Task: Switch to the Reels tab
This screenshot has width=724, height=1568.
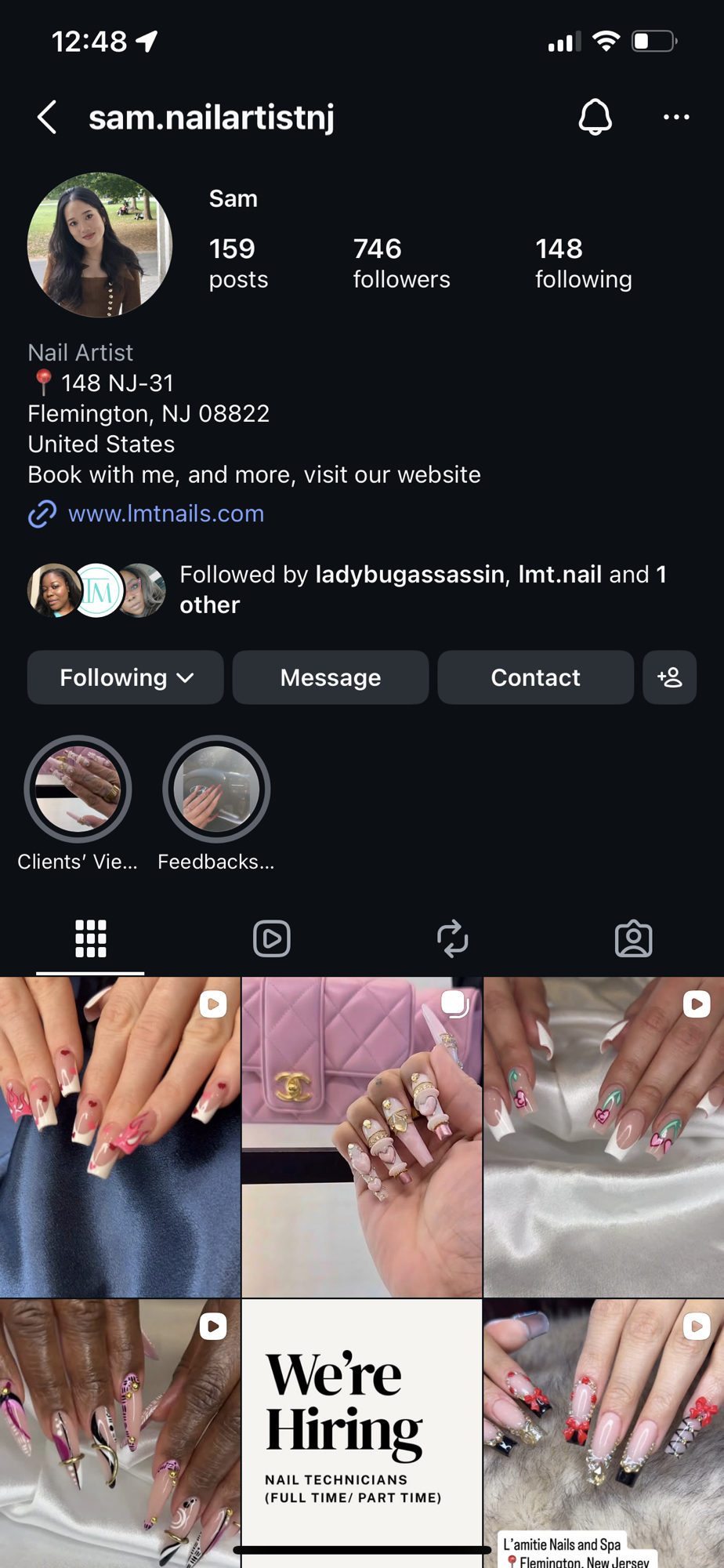Action: pyautogui.click(x=272, y=938)
